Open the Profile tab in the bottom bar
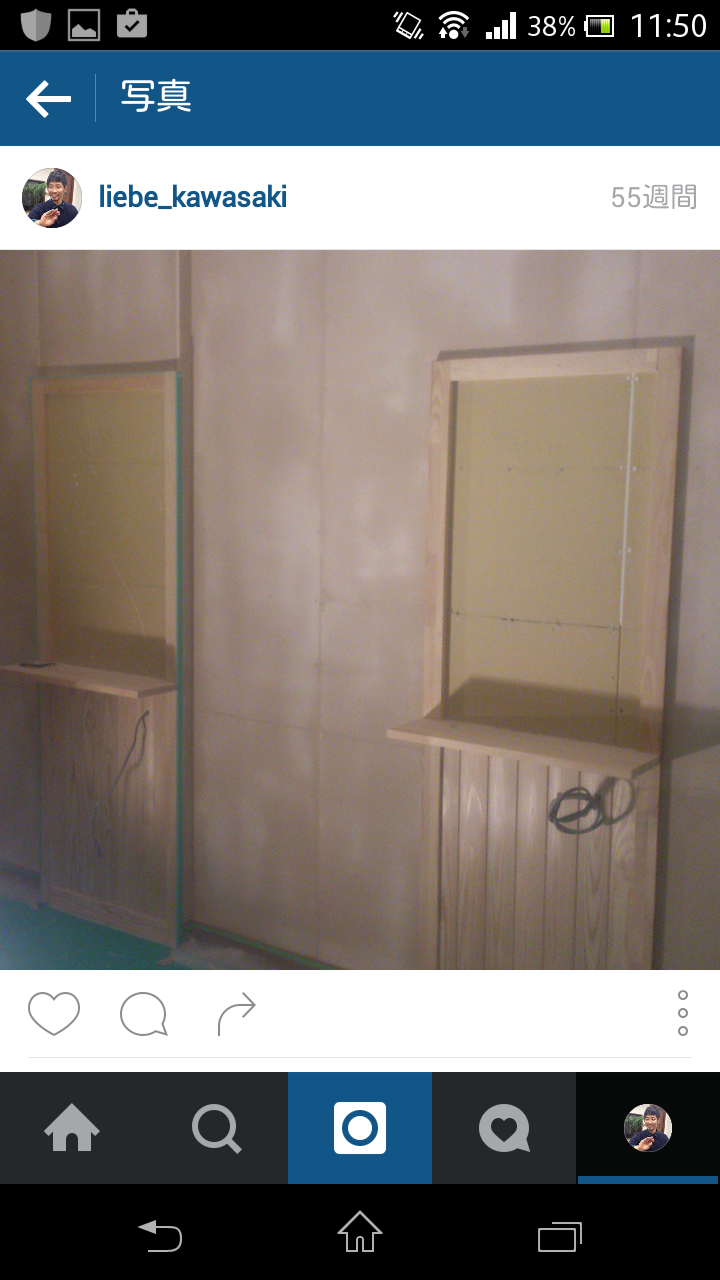 [x=648, y=1128]
